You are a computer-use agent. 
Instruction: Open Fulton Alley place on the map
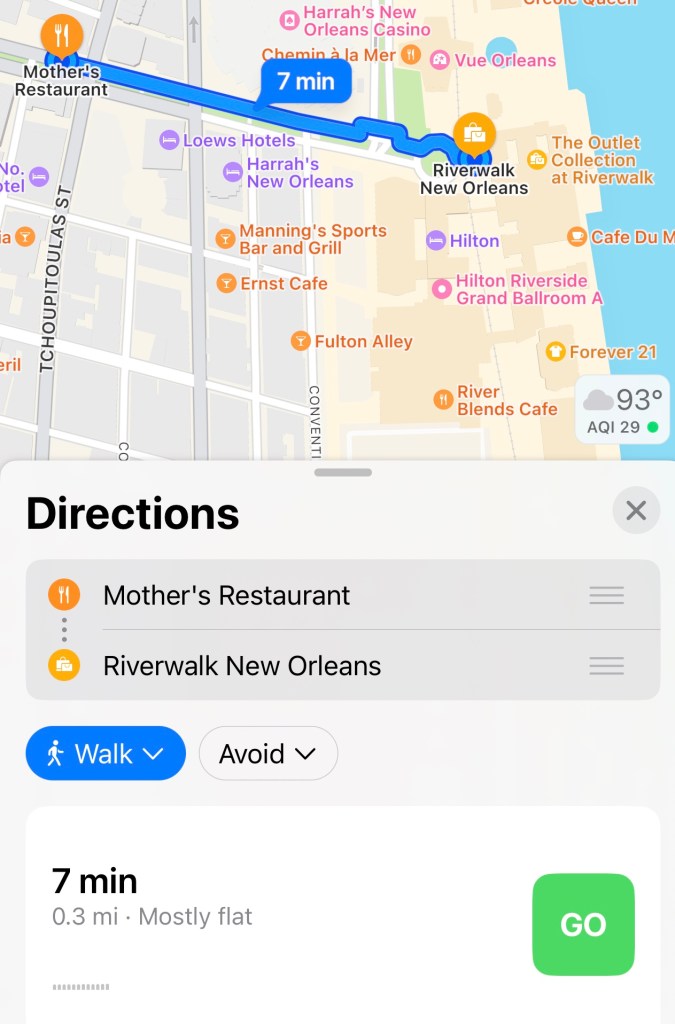300,342
